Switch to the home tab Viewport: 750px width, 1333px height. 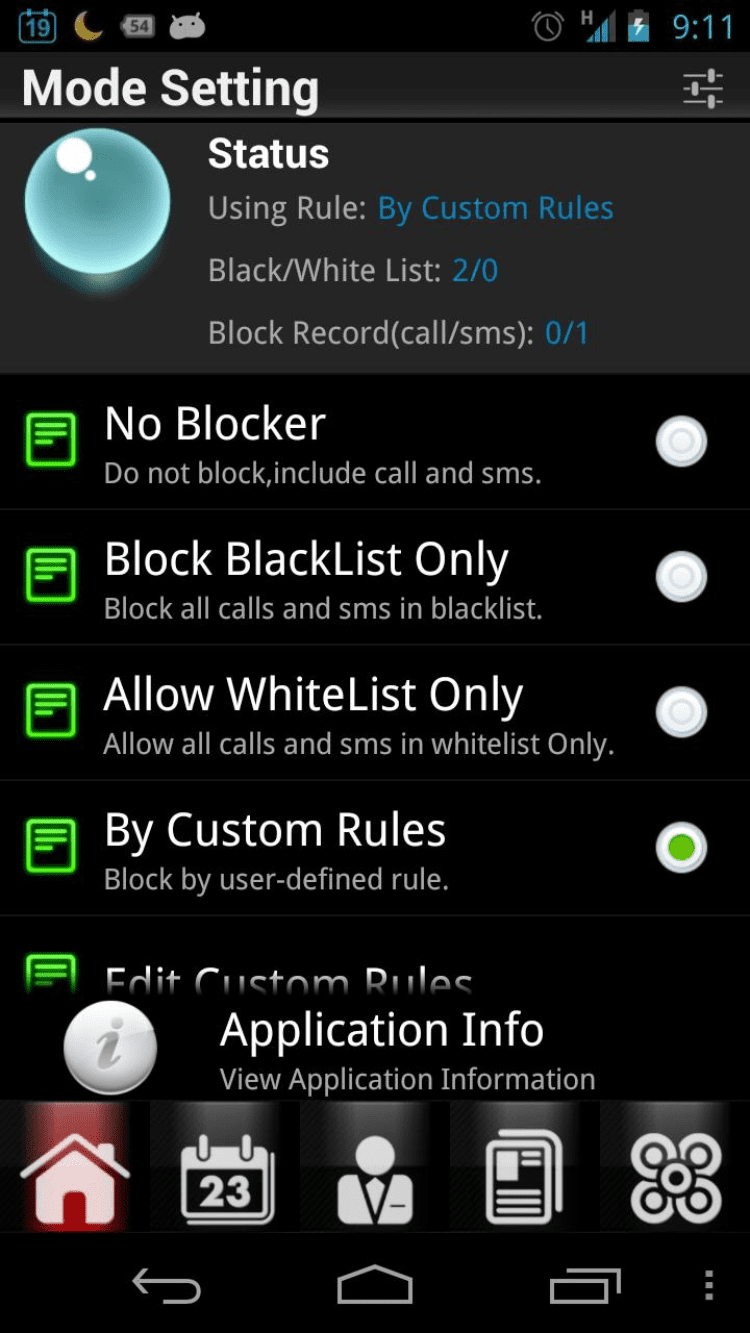point(75,1167)
